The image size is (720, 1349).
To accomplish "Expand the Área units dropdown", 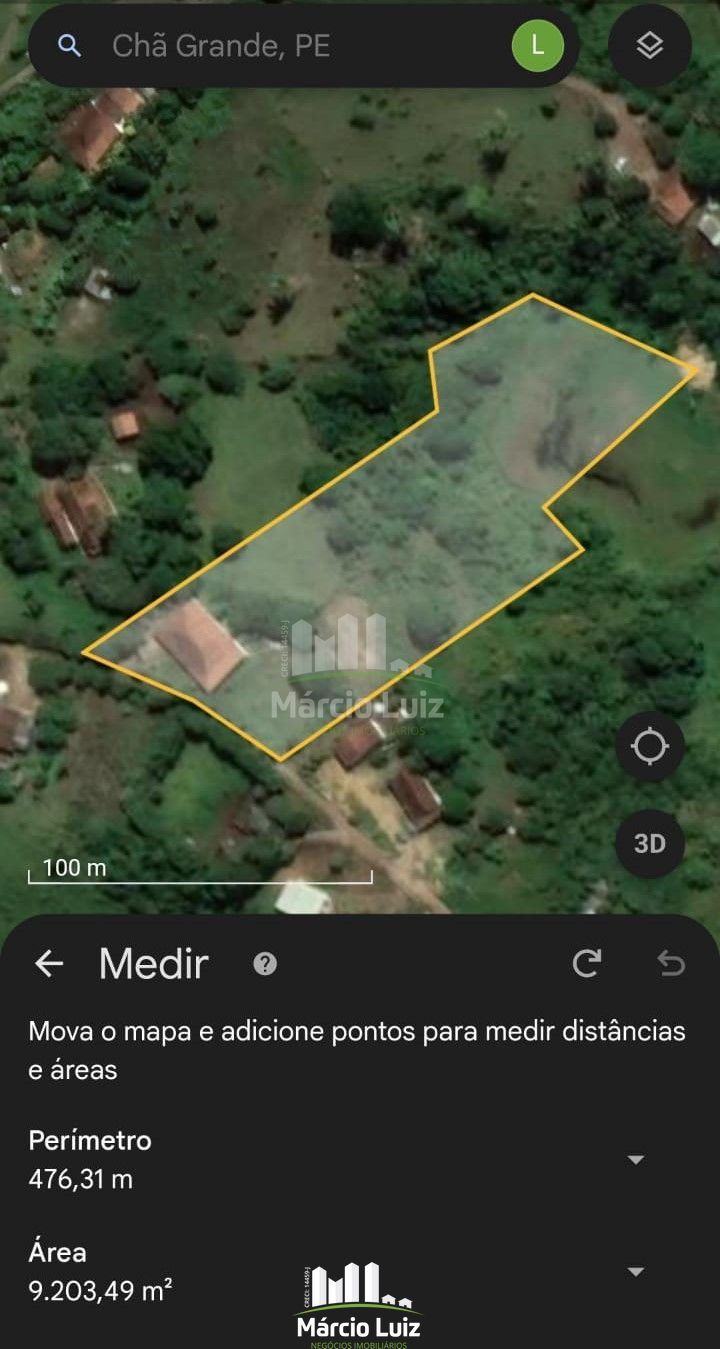I will [x=635, y=1272].
